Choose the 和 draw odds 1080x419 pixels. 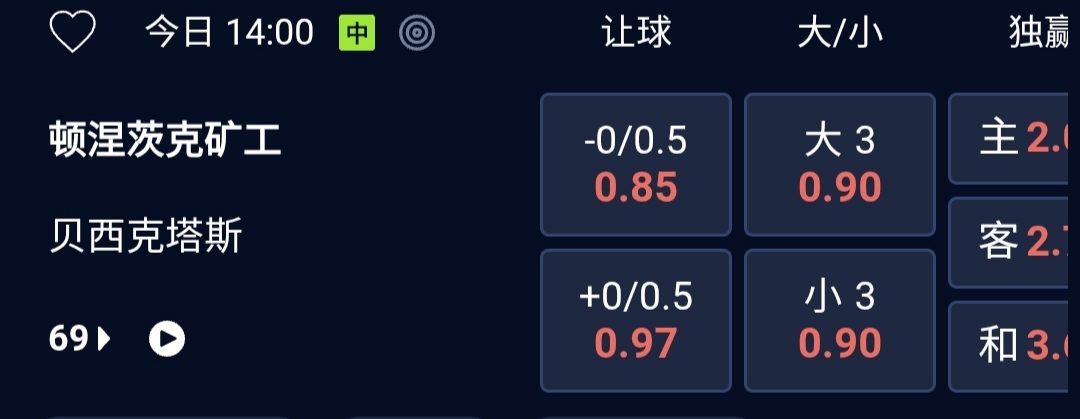pos(1014,346)
